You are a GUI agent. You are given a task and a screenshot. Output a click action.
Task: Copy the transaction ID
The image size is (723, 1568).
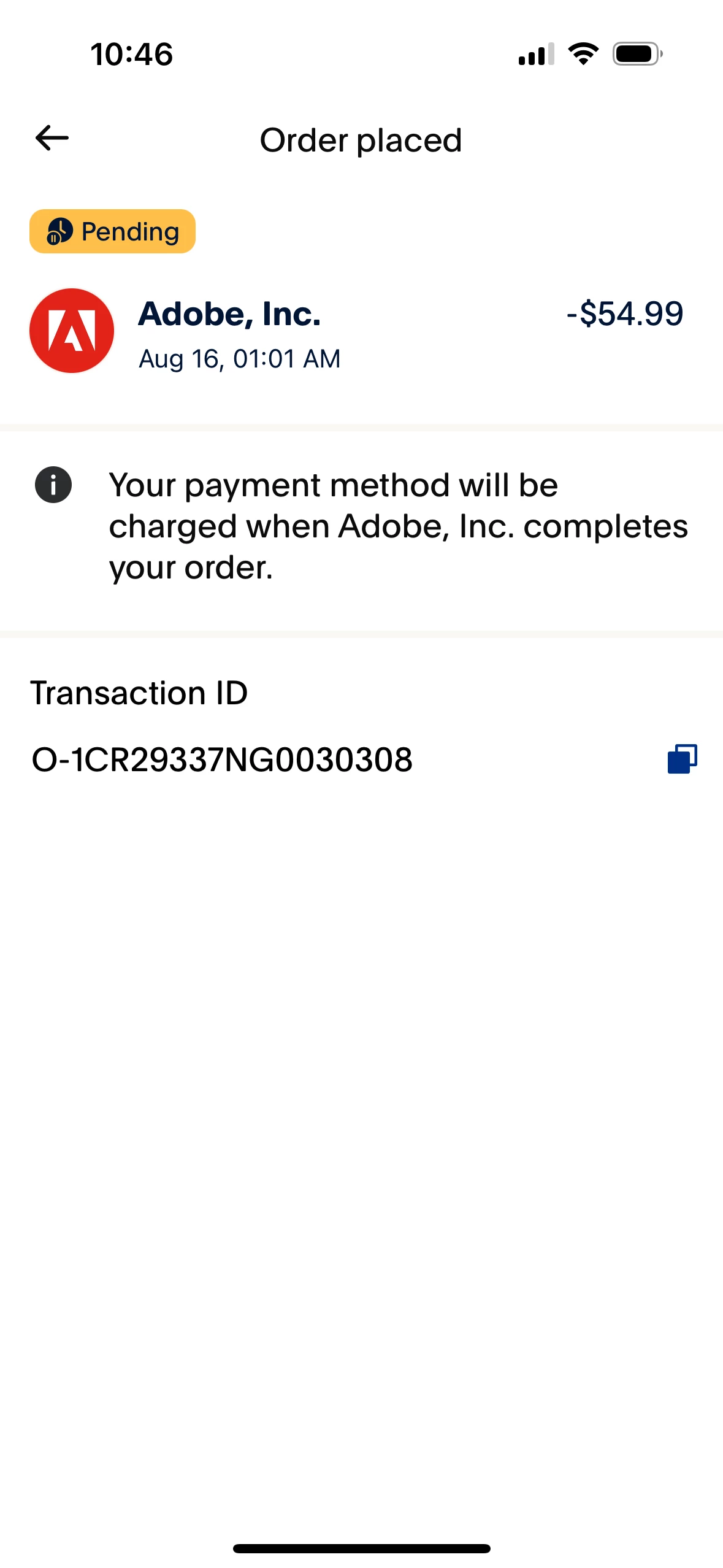coord(682,759)
